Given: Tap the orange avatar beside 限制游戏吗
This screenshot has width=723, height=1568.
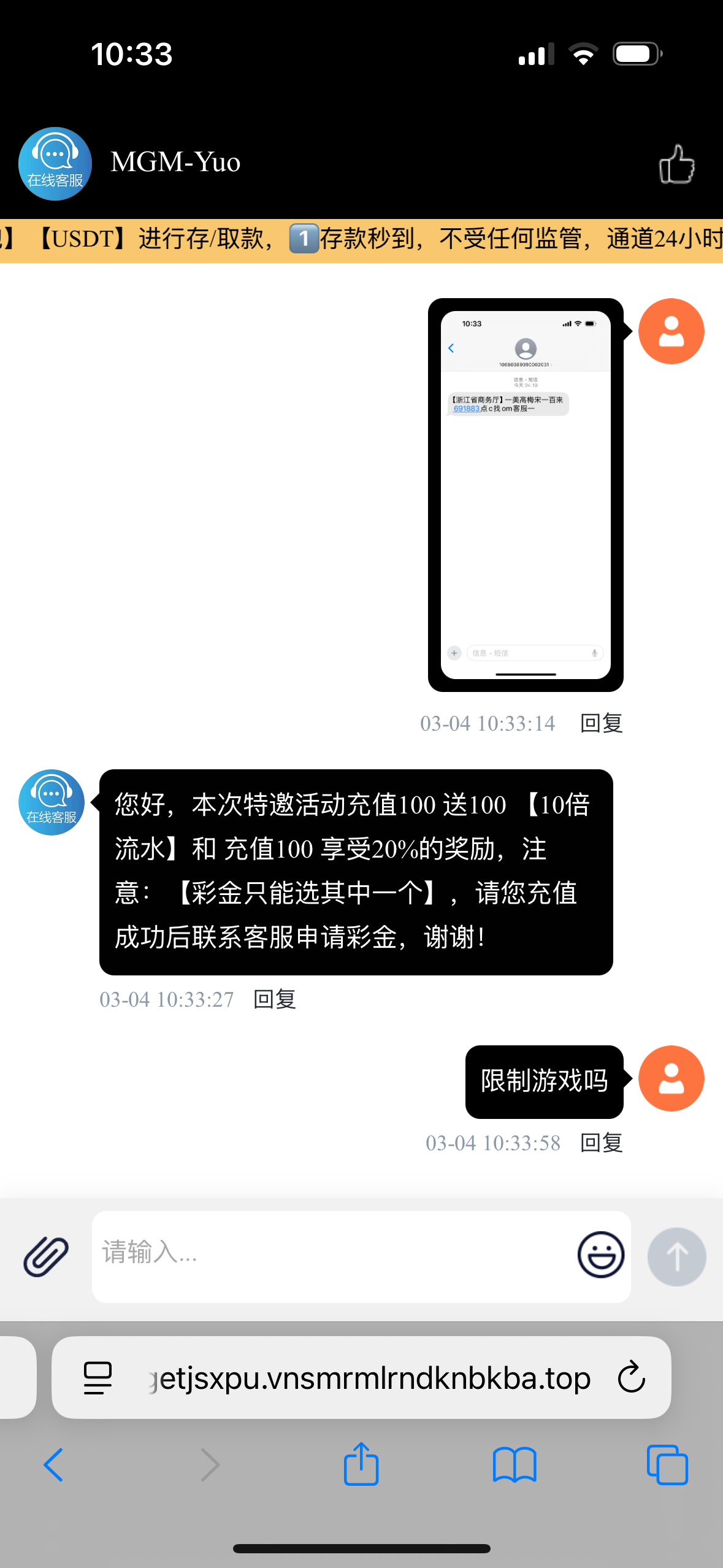Looking at the screenshot, I should click(x=671, y=1078).
